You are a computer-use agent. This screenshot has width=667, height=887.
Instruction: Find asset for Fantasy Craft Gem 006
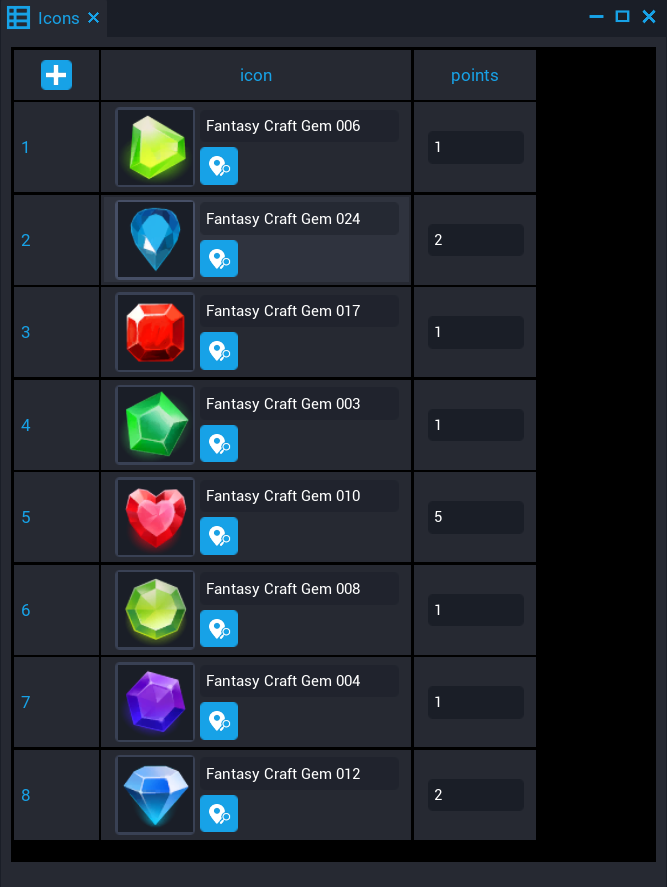[x=218, y=166]
